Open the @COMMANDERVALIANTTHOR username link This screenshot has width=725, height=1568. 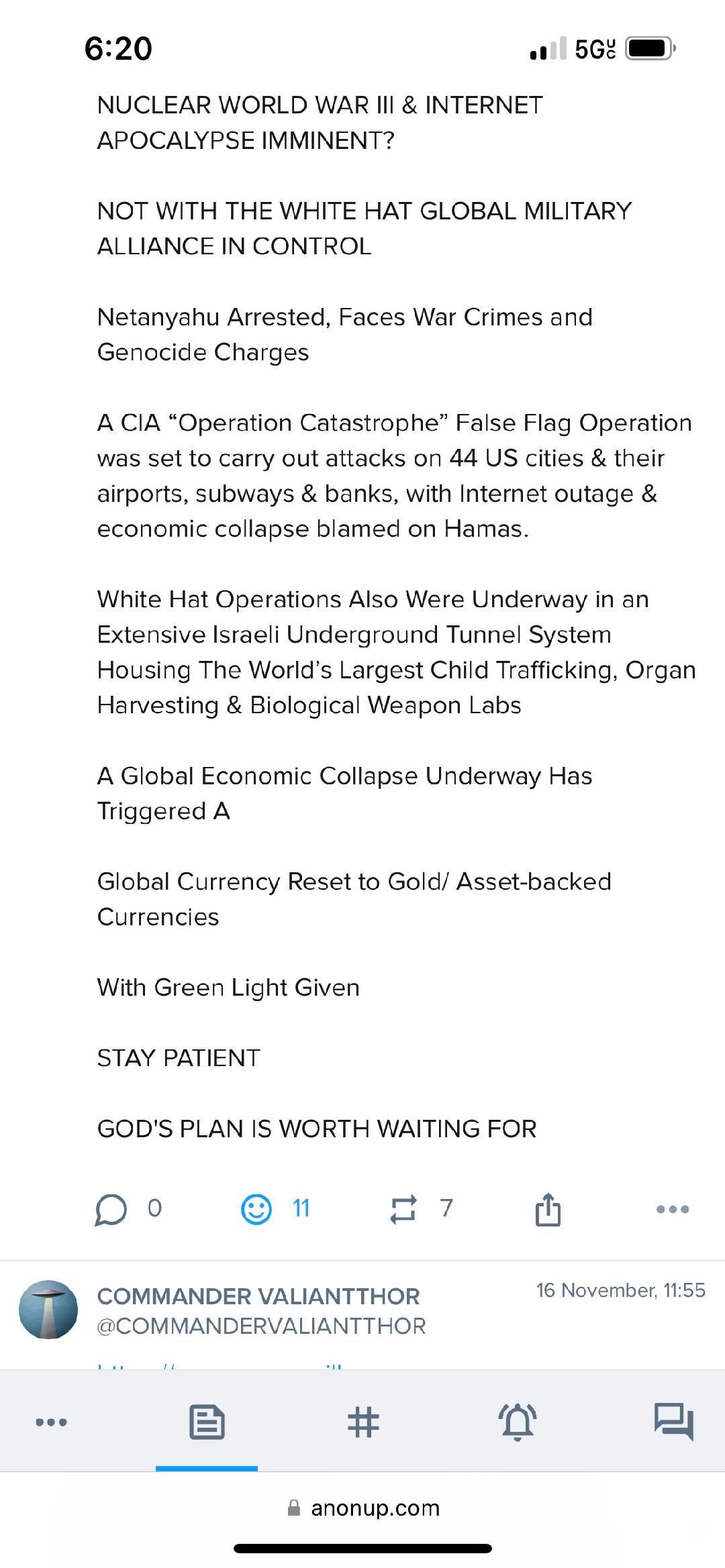[262, 1326]
